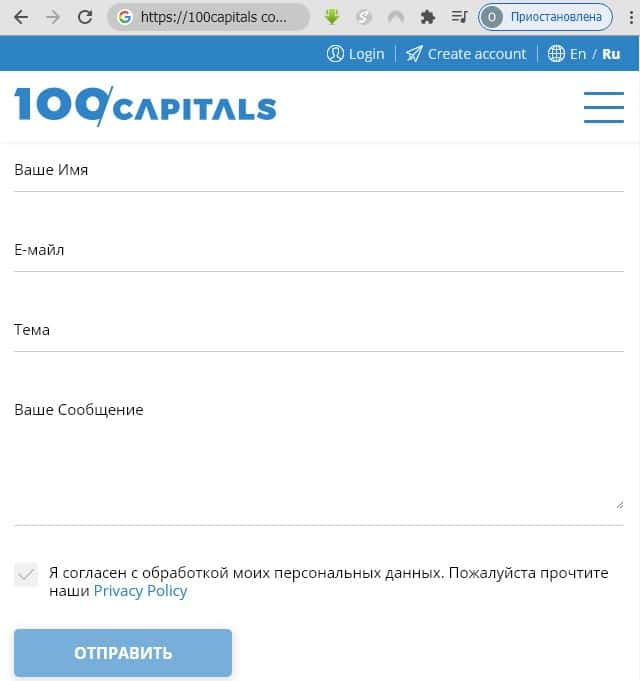Reload the page in the browser
The image size is (640, 681).
[x=85, y=17]
